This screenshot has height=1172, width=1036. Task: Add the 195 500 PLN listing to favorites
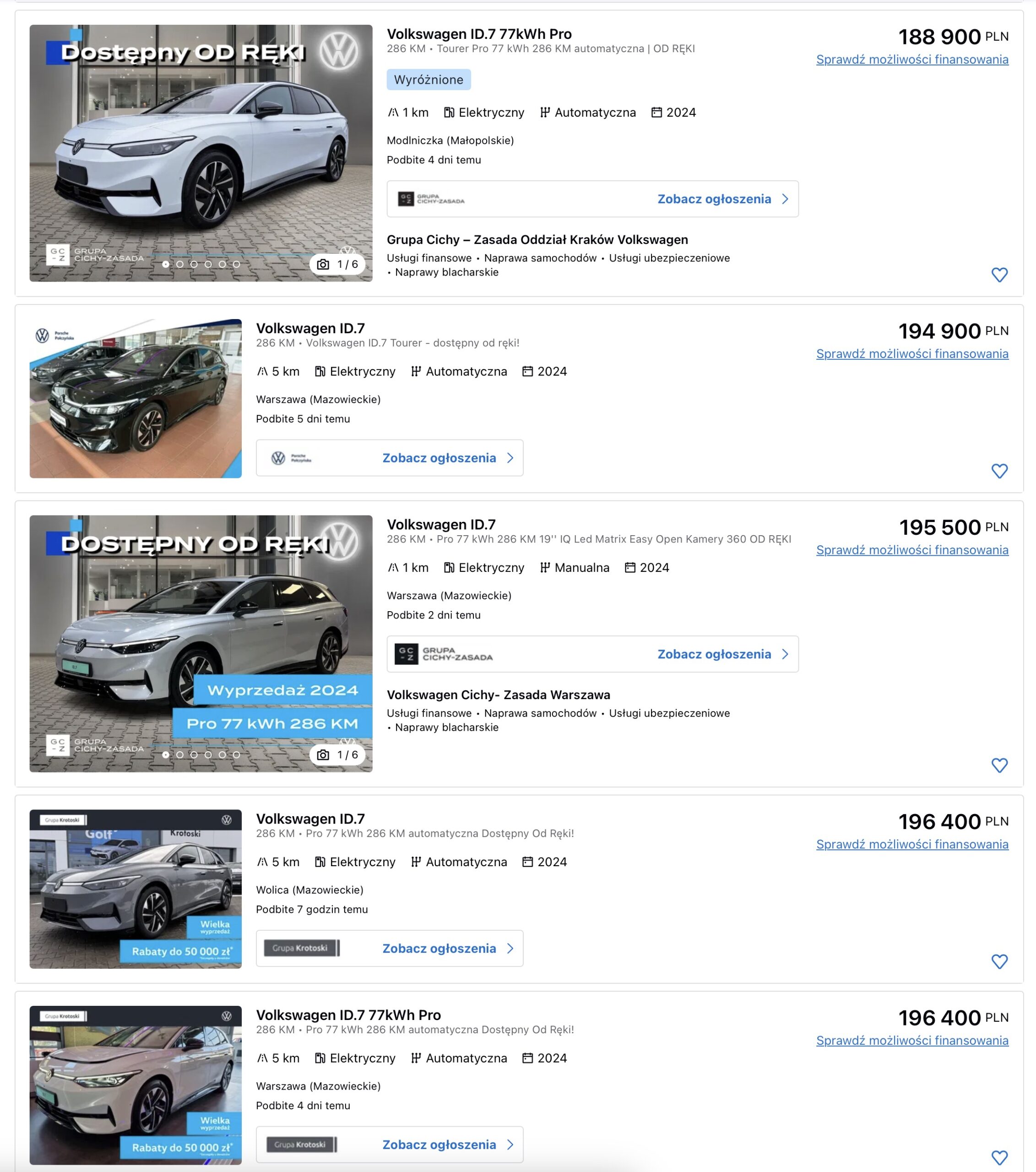click(x=999, y=765)
